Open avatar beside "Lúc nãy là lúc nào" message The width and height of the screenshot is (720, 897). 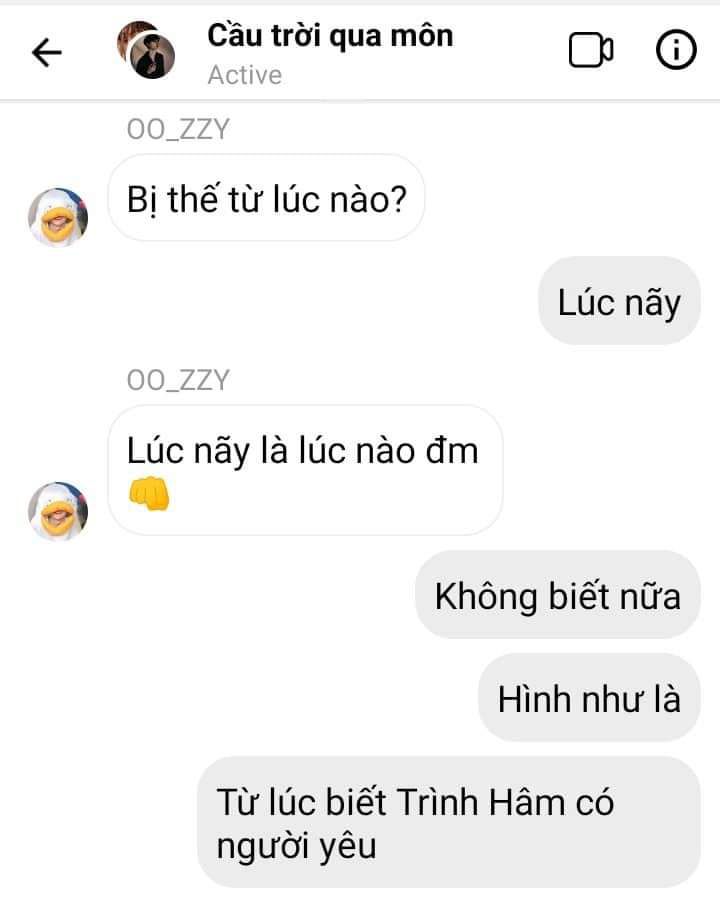[x=57, y=510]
